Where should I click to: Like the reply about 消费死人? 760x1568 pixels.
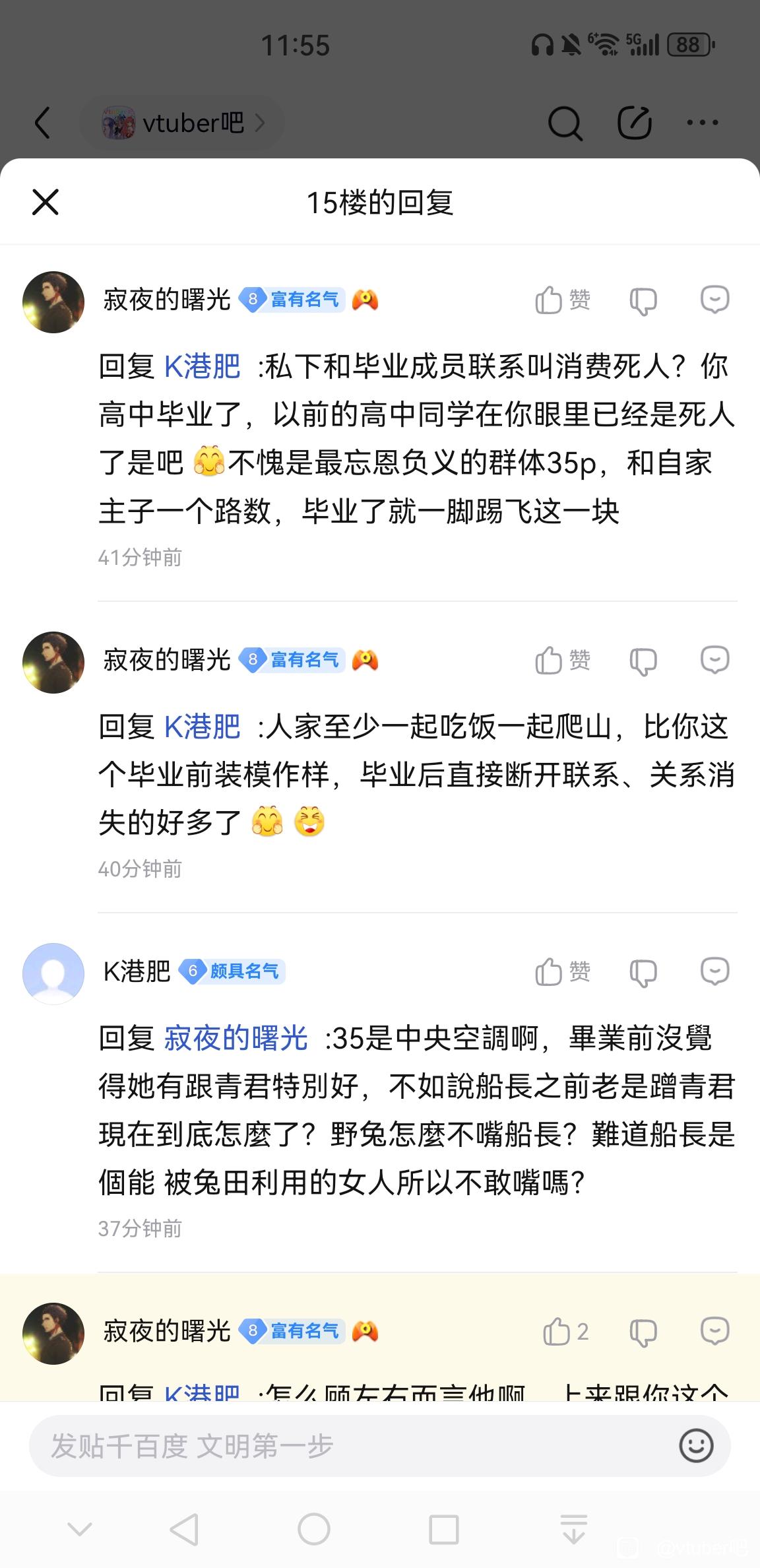pyautogui.click(x=562, y=300)
